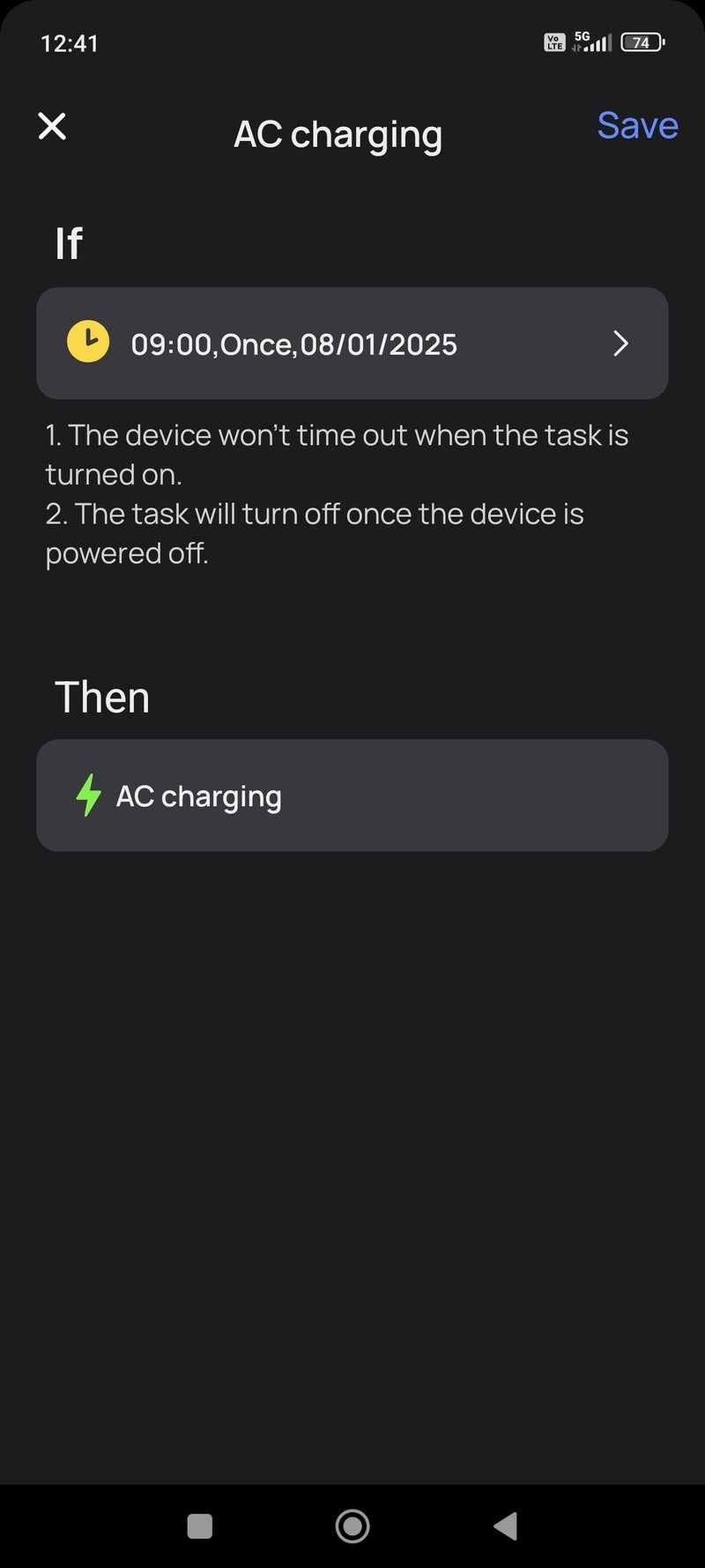This screenshot has height=1568, width=705.
Task: Select the AC charging action row
Action: click(x=352, y=795)
